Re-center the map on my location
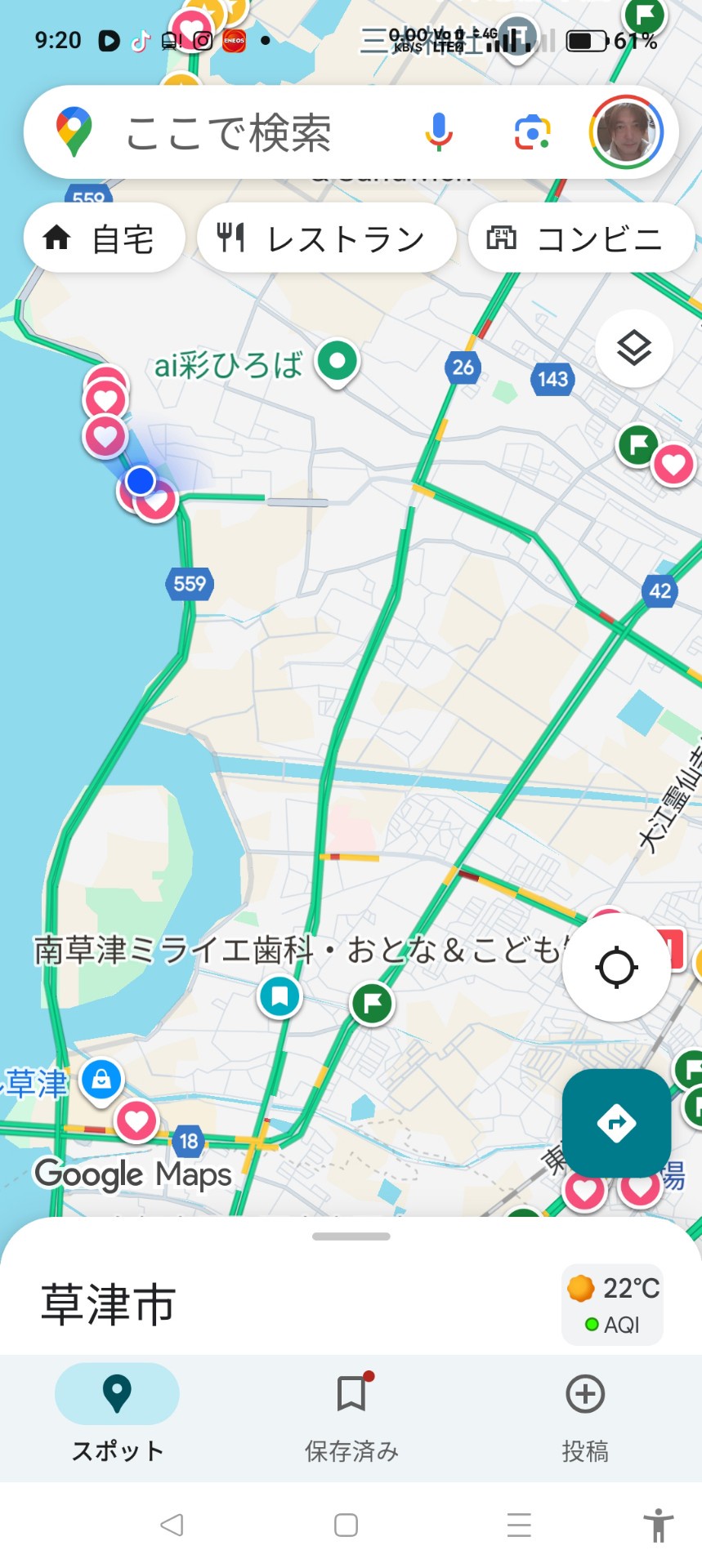Image resolution: width=702 pixels, height=1568 pixels. 616,968
